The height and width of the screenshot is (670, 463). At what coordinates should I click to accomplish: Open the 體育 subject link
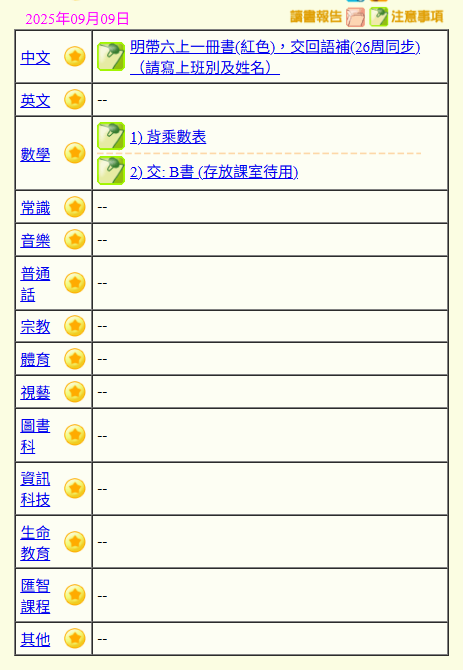pyautogui.click(x=35, y=360)
